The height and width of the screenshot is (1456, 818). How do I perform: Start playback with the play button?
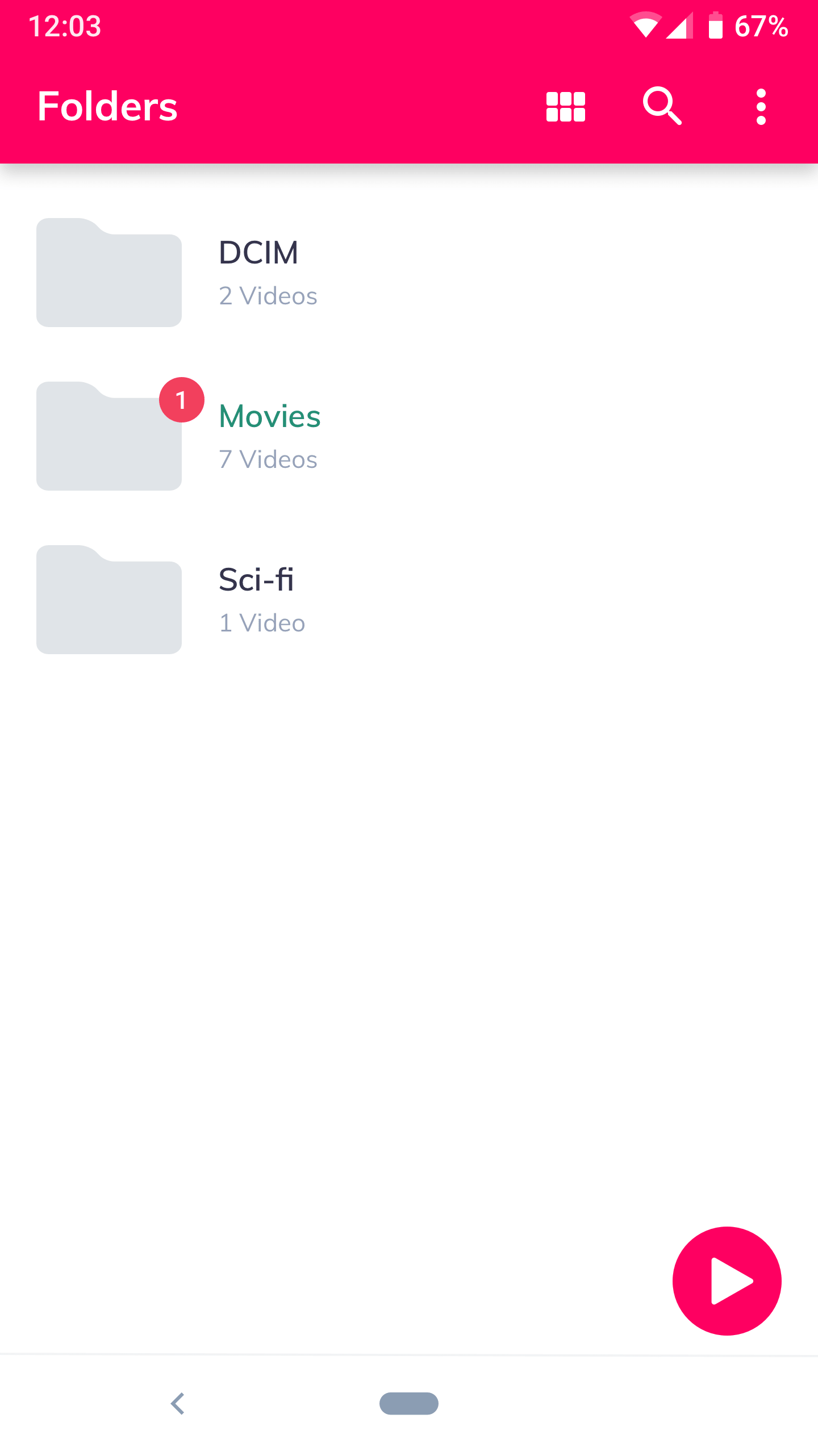[727, 1281]
